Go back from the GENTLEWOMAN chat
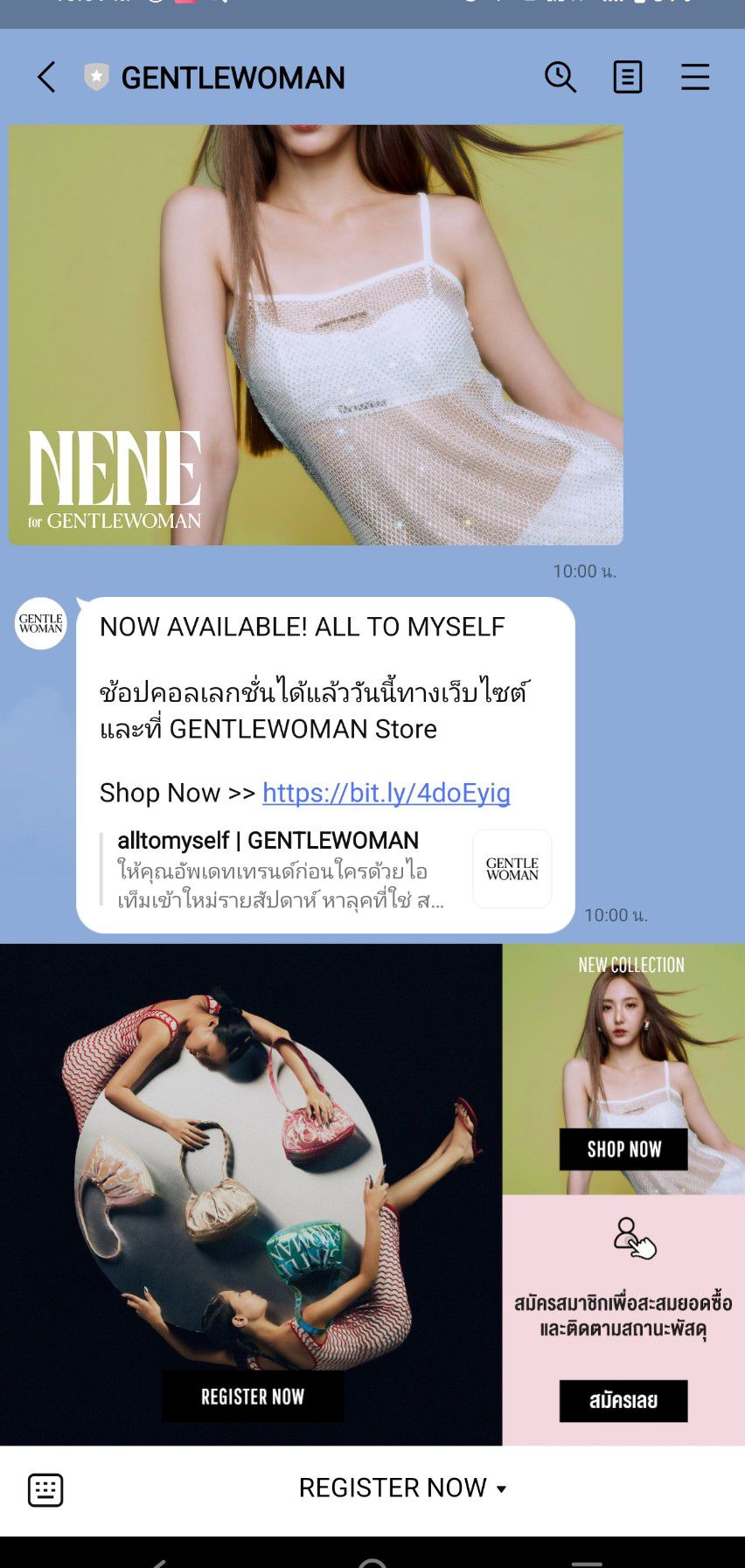745x1568 pixels. tap(46, 77)
